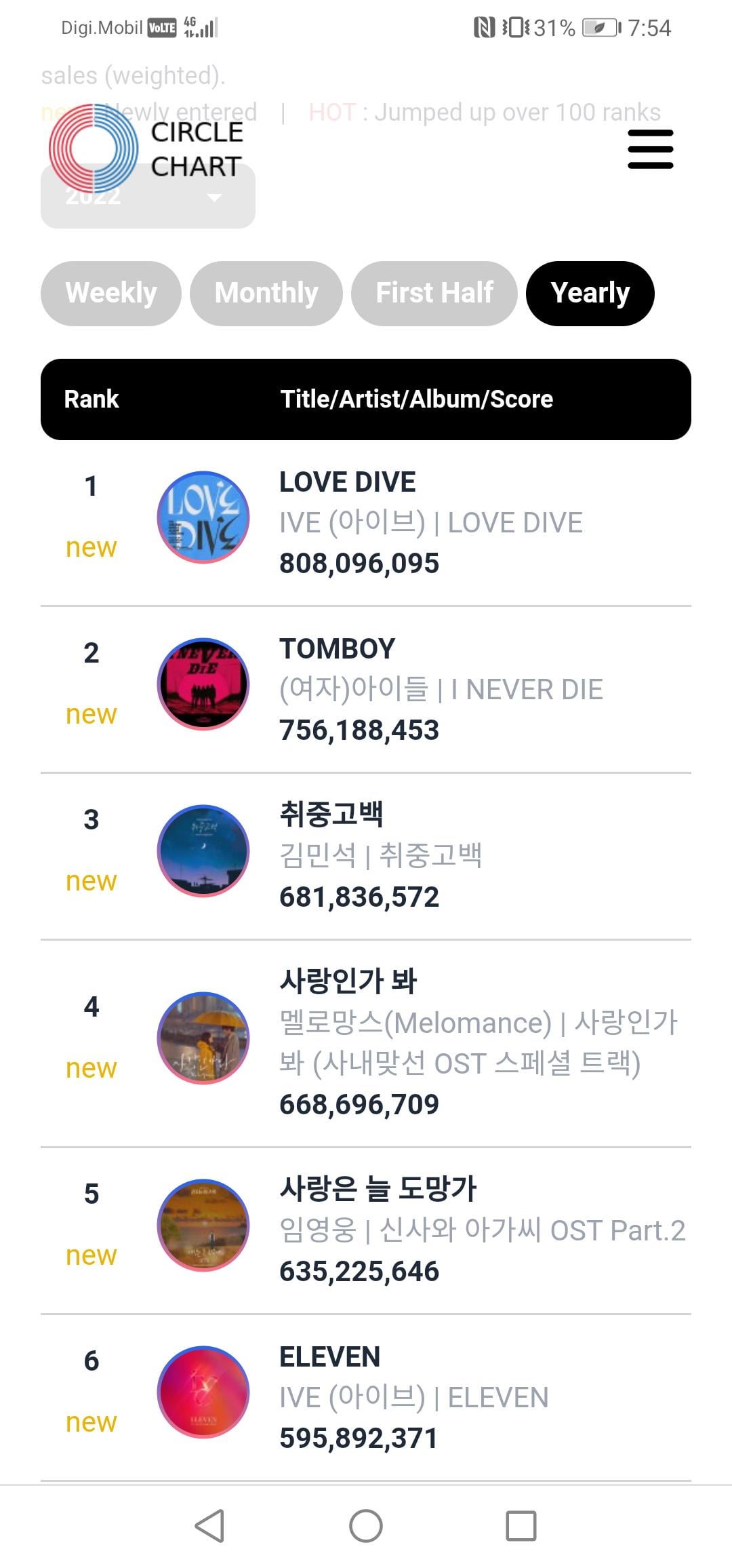
Task: Click the Rank table header
Action: 91,399
